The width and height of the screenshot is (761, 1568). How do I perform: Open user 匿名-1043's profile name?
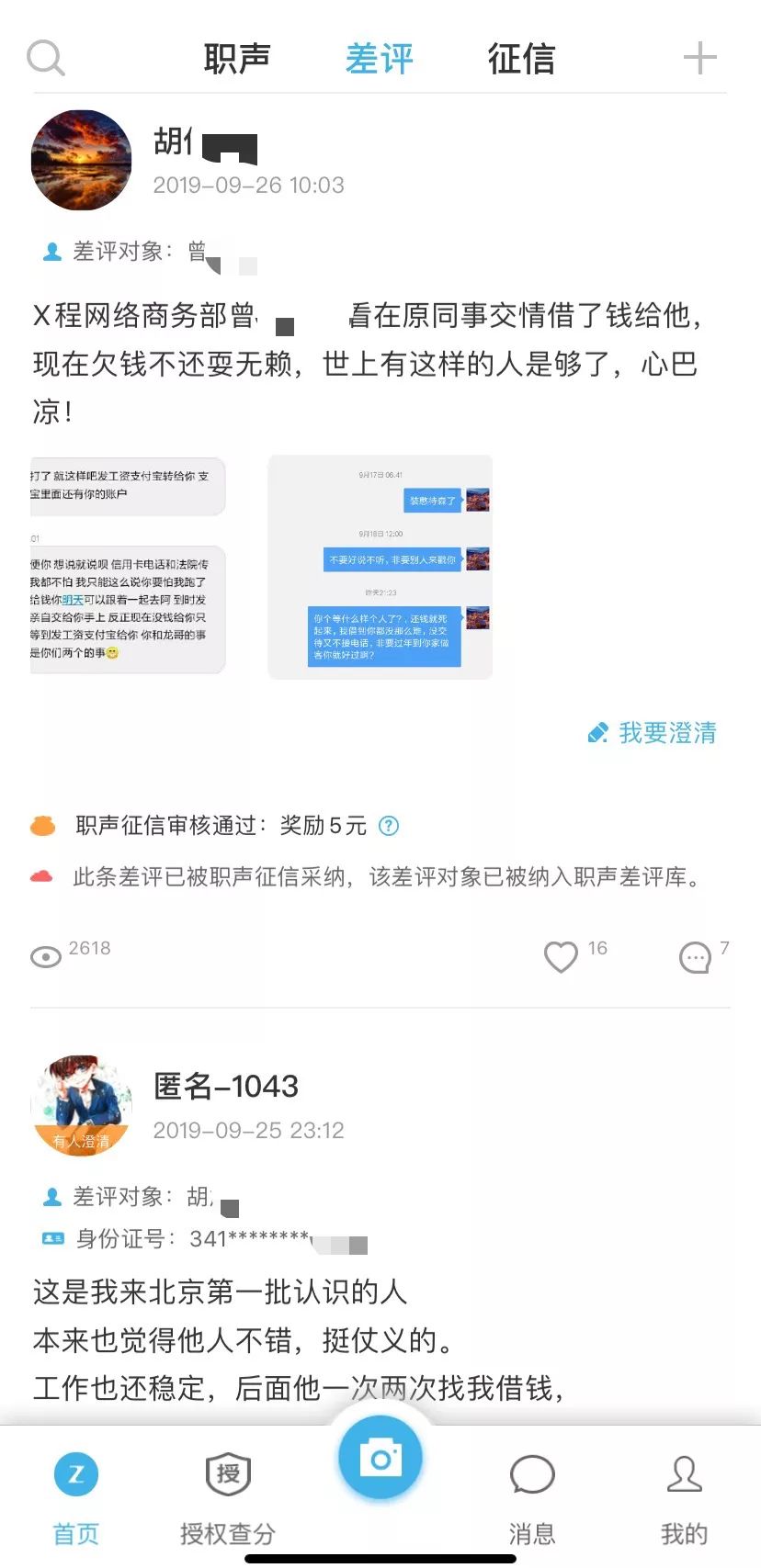pos(225,1087)
